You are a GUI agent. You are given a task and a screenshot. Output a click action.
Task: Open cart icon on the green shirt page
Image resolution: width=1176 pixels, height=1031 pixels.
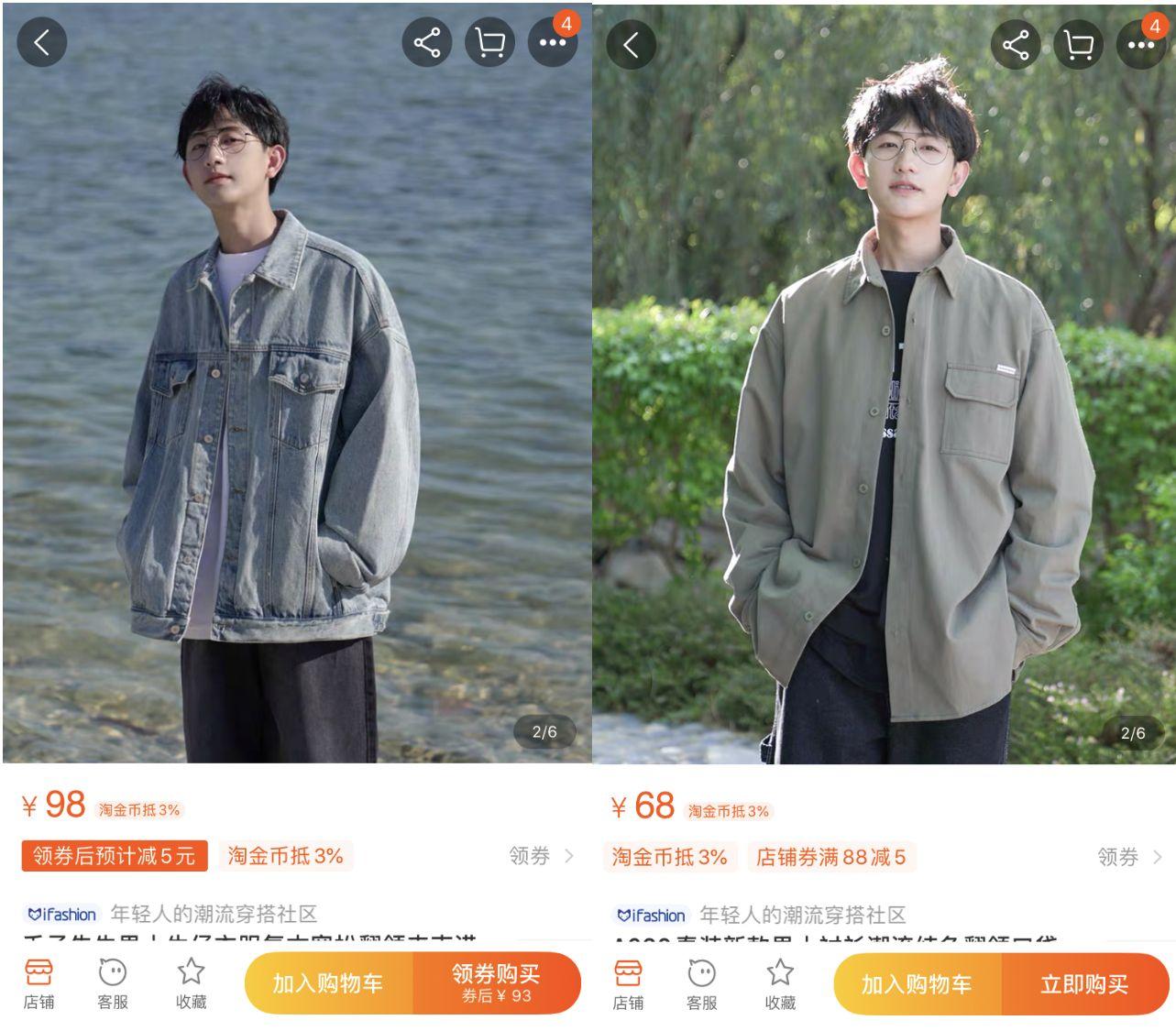coord(1078,45)
